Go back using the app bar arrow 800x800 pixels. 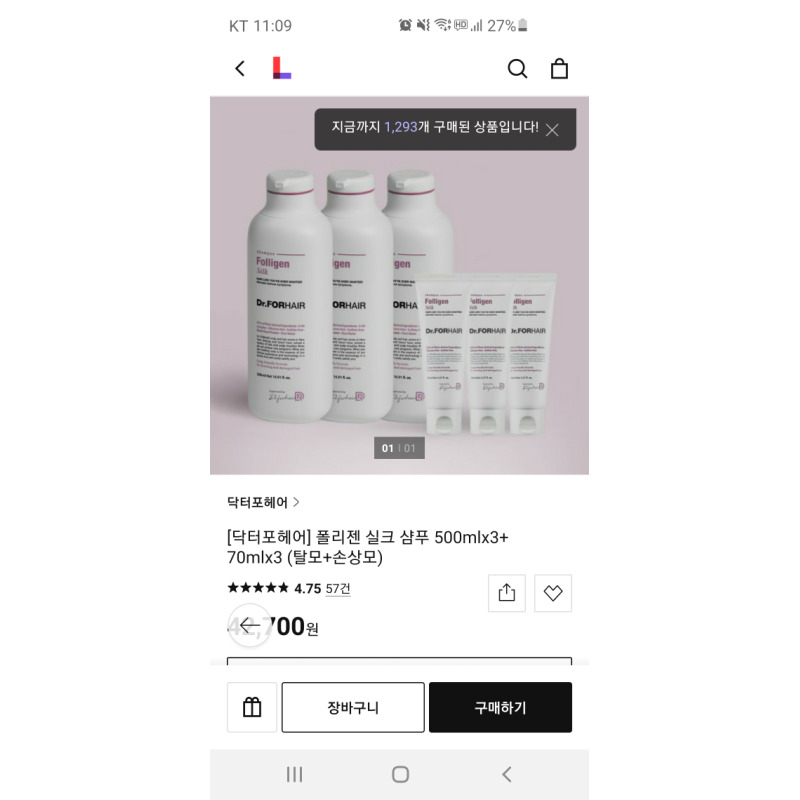pyautogui.click(x=240, y=68)
